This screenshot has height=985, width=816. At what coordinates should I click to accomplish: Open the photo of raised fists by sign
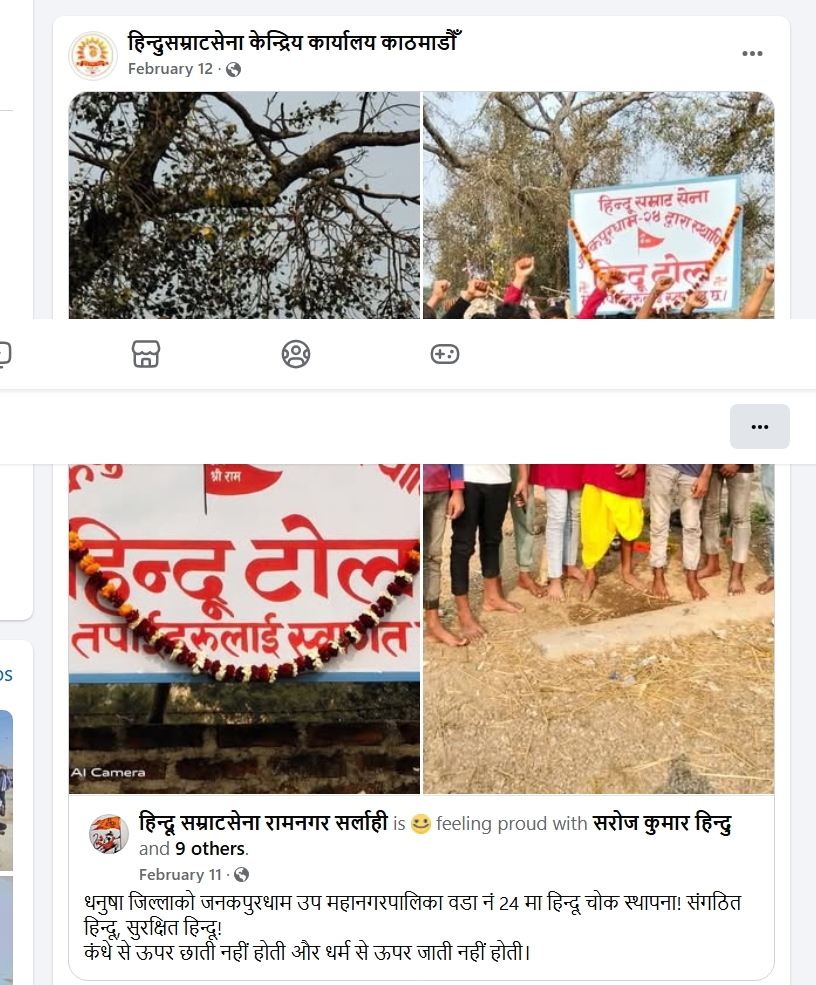(x=598, y=205)
